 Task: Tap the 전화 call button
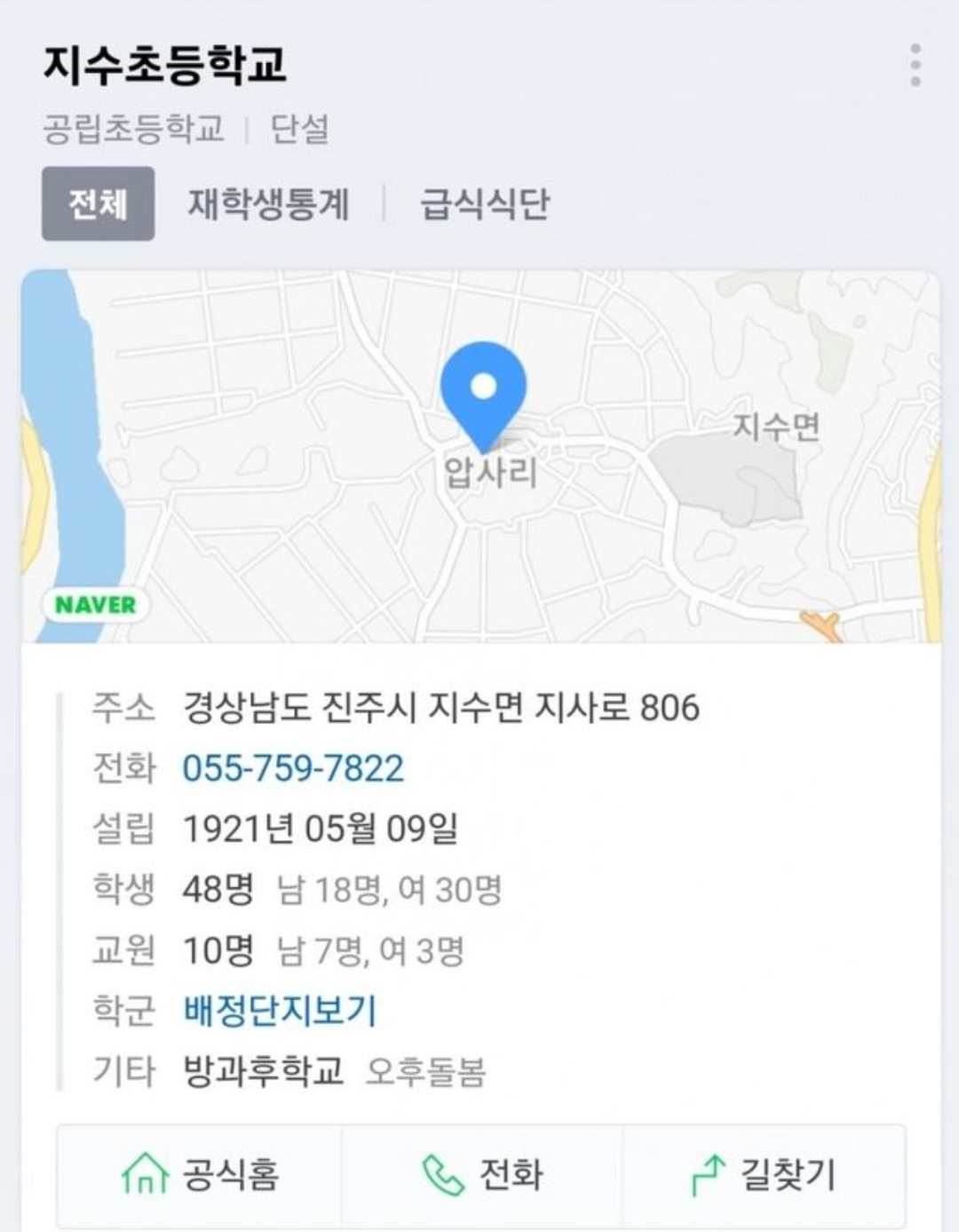pyautogui.click(x=483, y=1174)
